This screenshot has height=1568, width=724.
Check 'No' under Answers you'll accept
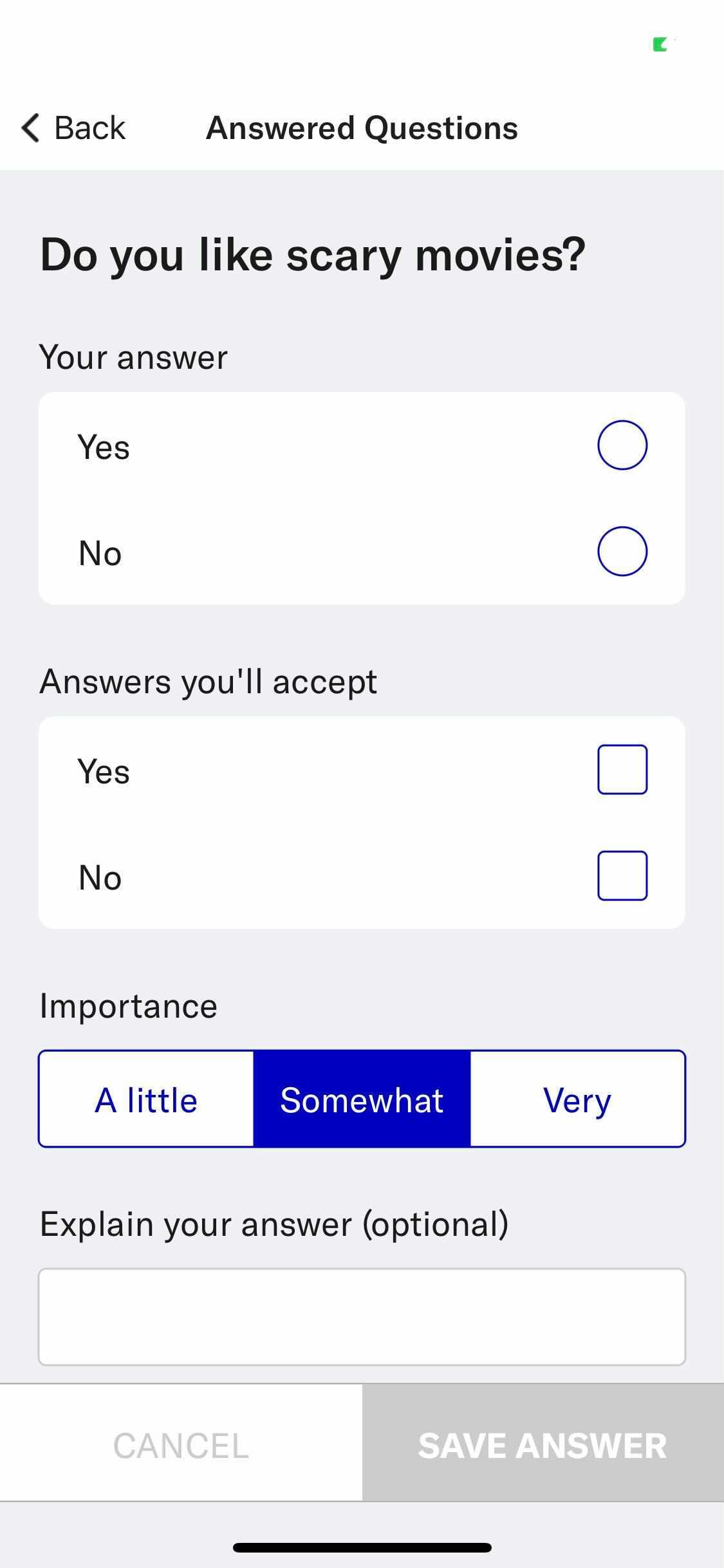[622, 875]
